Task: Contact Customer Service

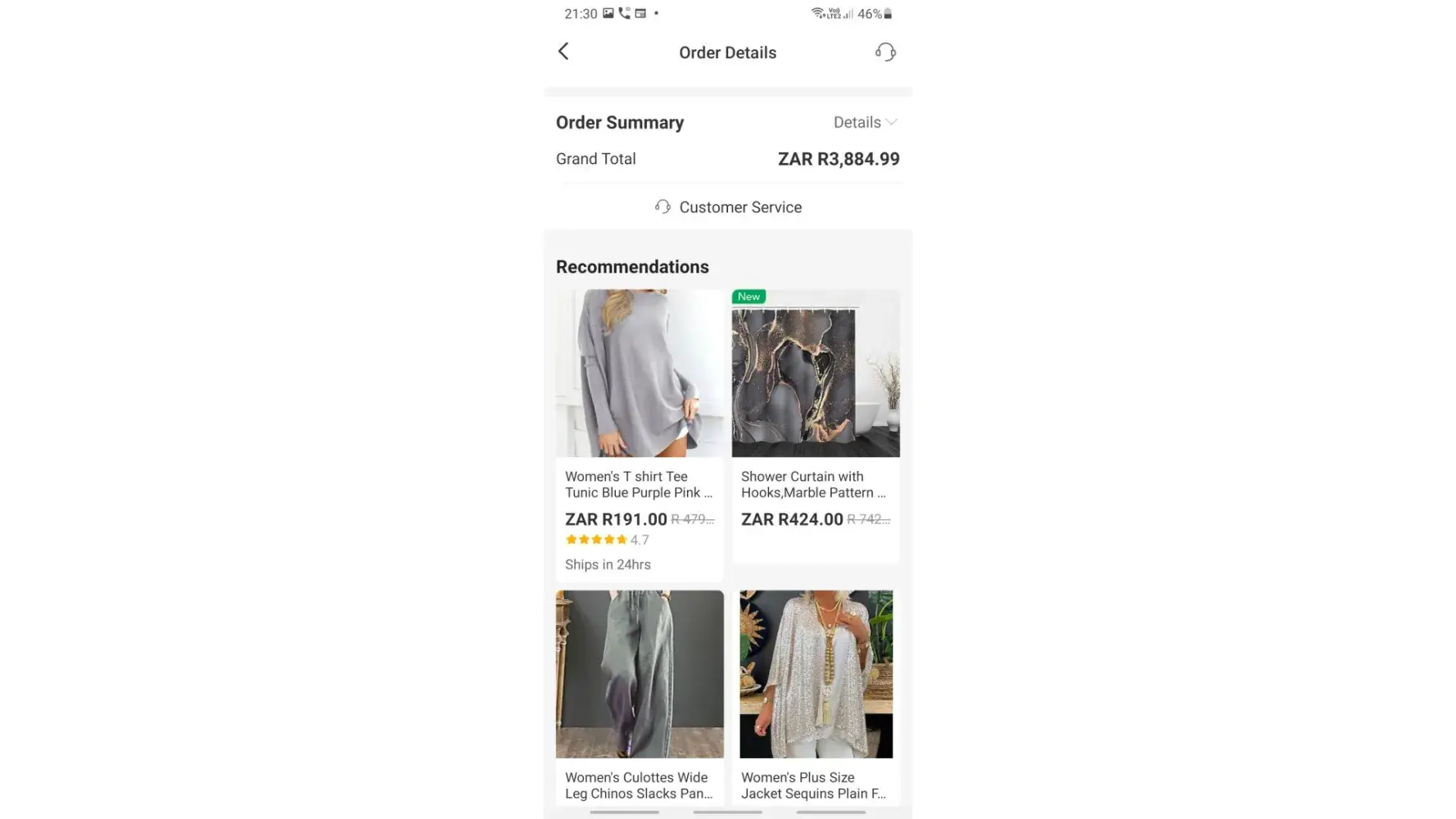Action: [728, 207]
